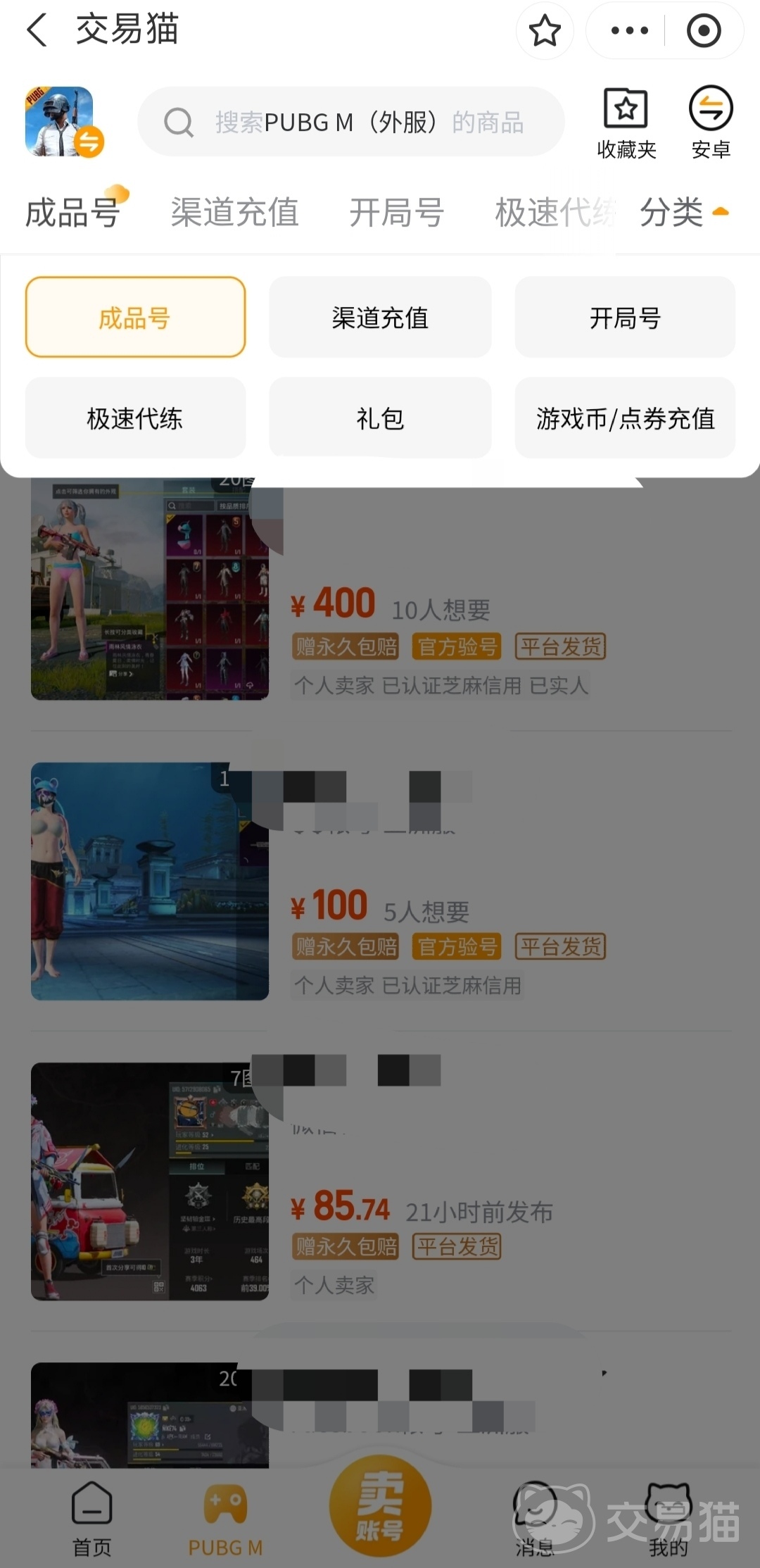Collapse the 分类 category dropdown

coord(683,213)
